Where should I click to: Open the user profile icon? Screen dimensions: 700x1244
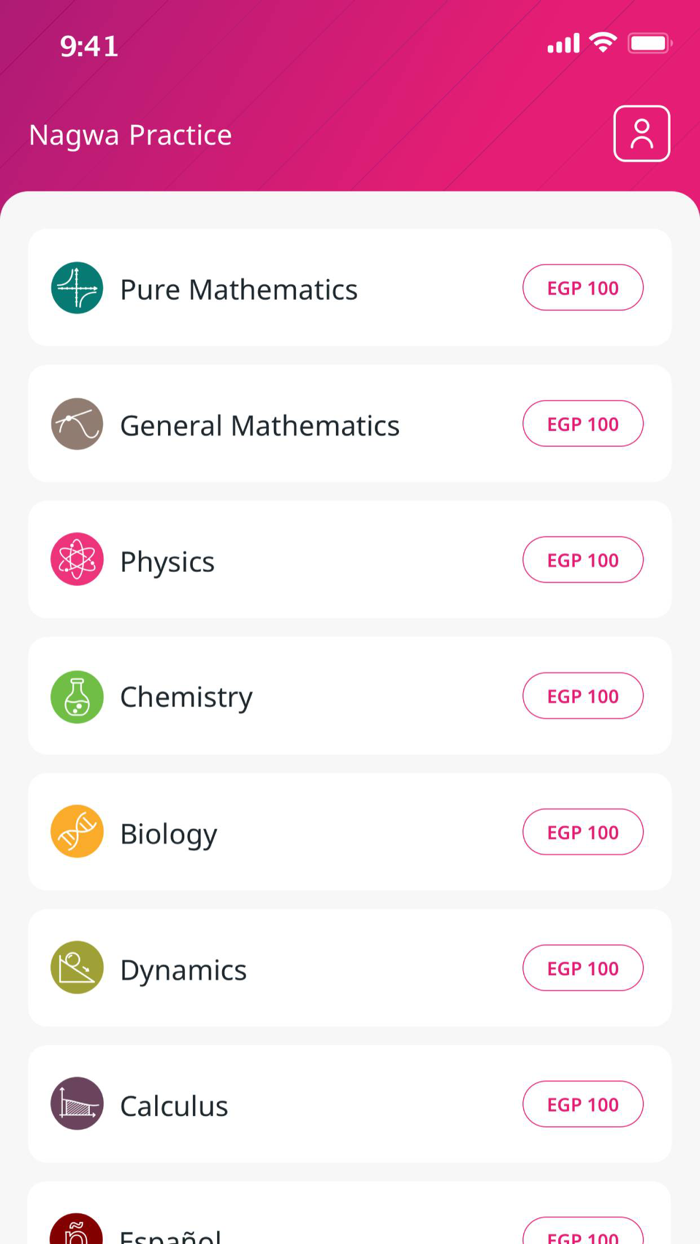pos(641,133)
